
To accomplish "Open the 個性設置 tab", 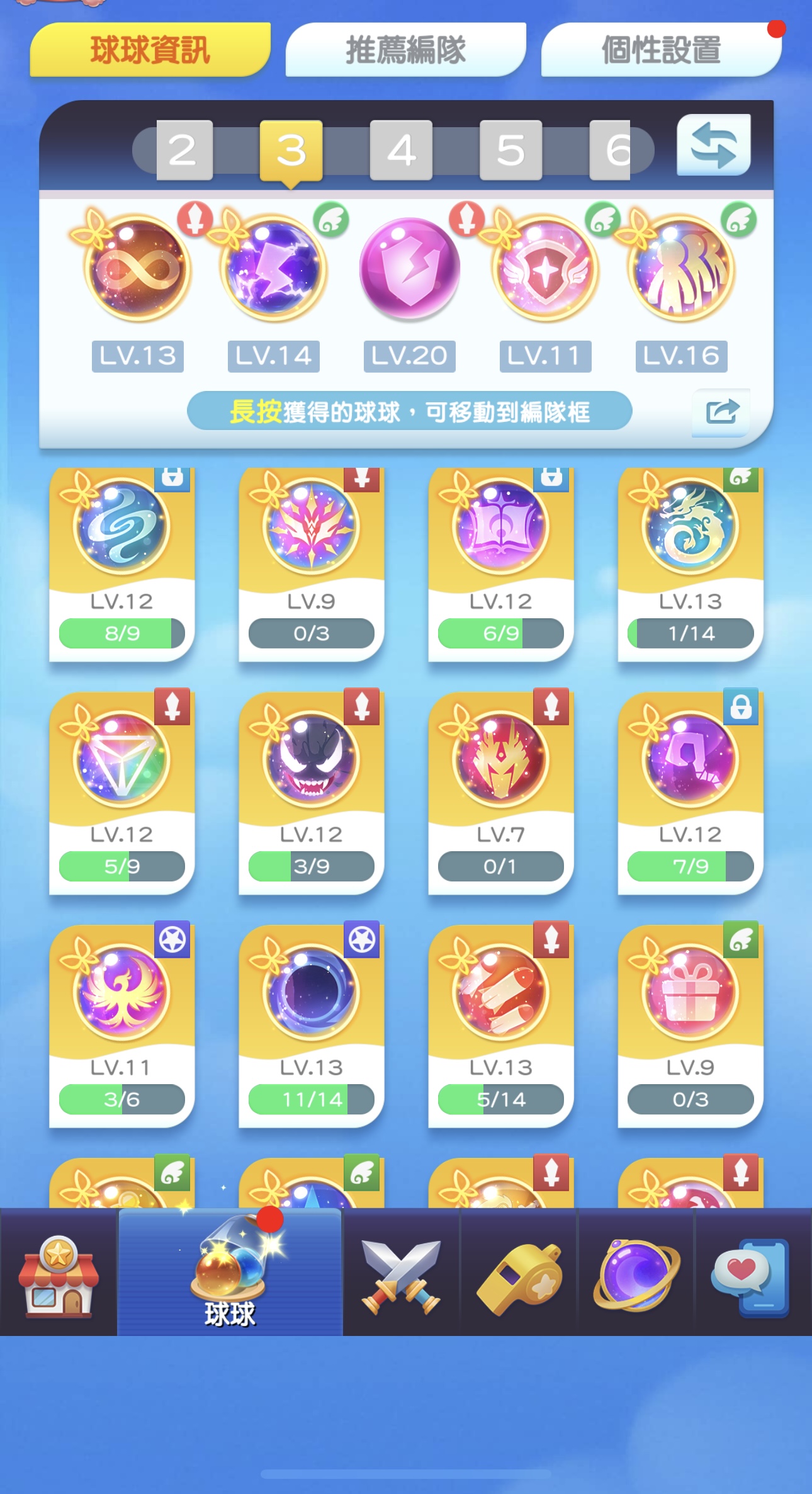I will click(x=661, y=50).
